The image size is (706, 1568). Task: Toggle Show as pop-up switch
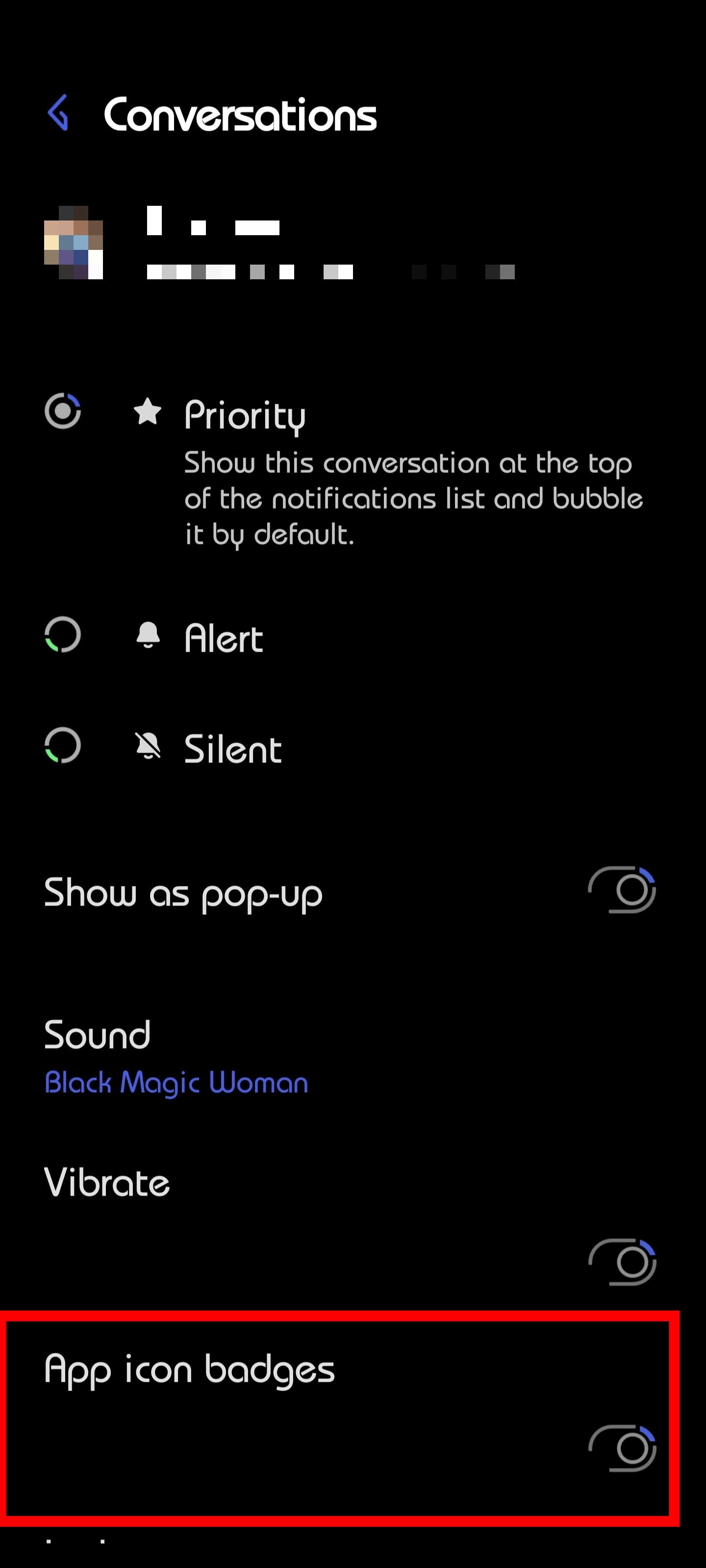(x=622, y=890)
